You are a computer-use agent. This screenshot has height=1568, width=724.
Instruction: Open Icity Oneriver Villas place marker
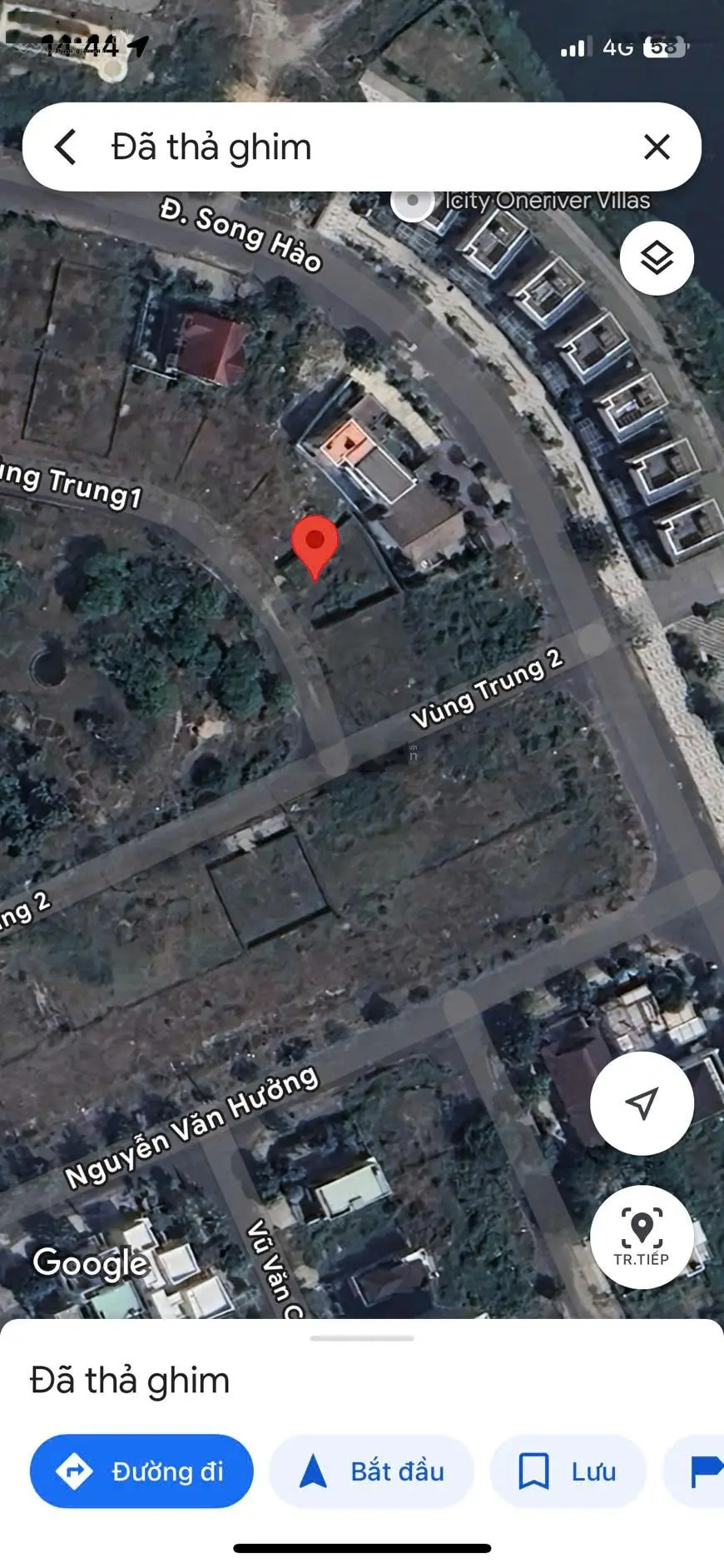point(414,201)
